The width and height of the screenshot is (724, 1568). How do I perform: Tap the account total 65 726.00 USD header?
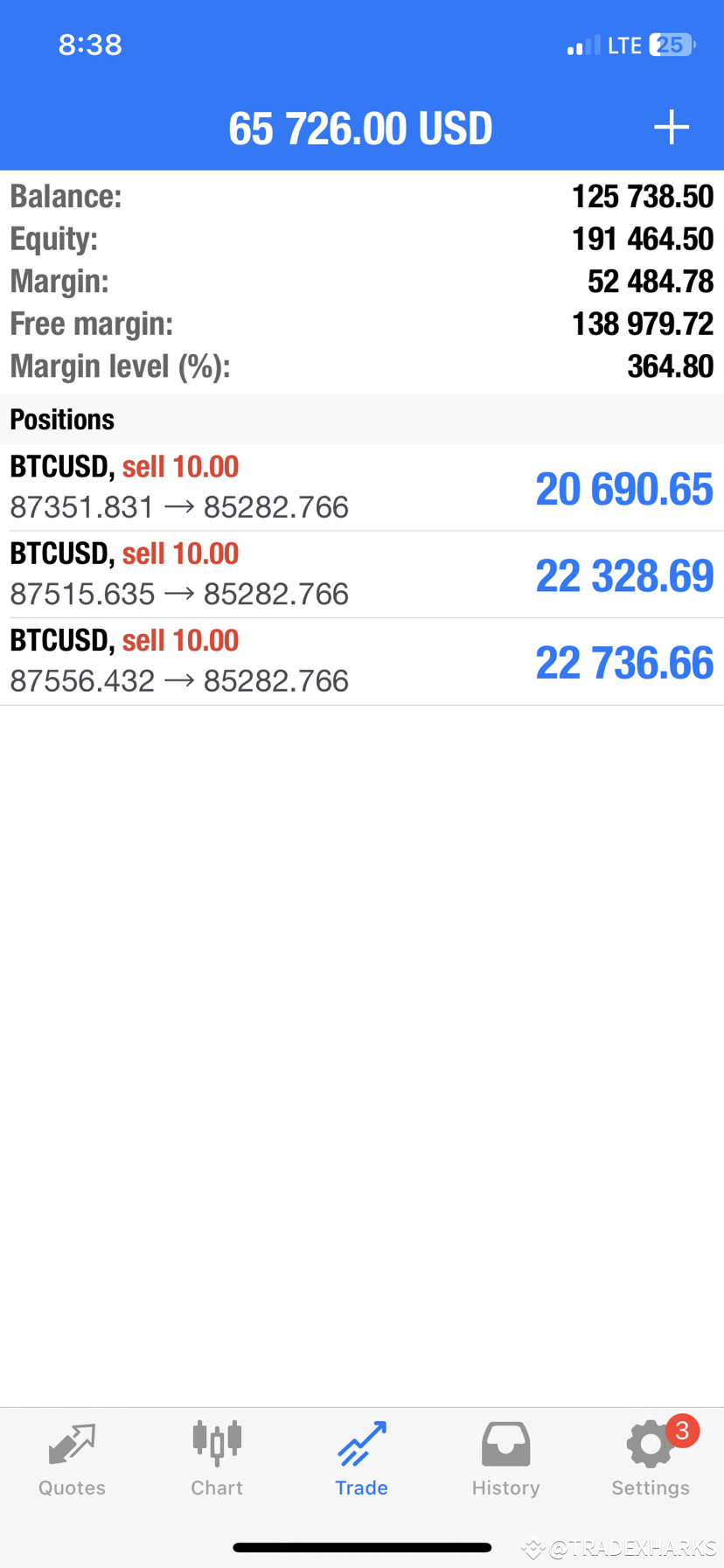(360, 127)
